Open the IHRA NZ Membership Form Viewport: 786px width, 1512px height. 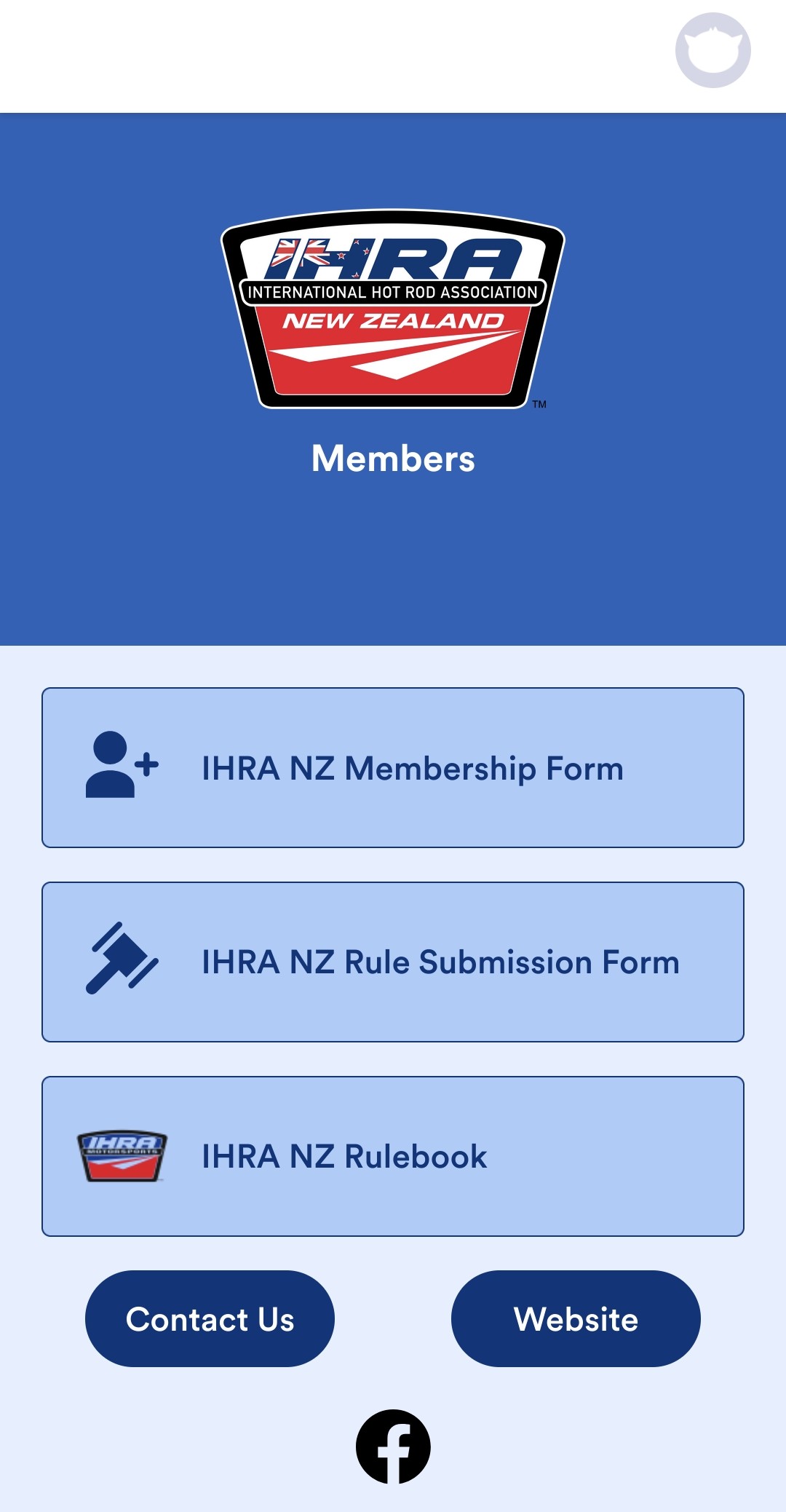tap(393, 768)
